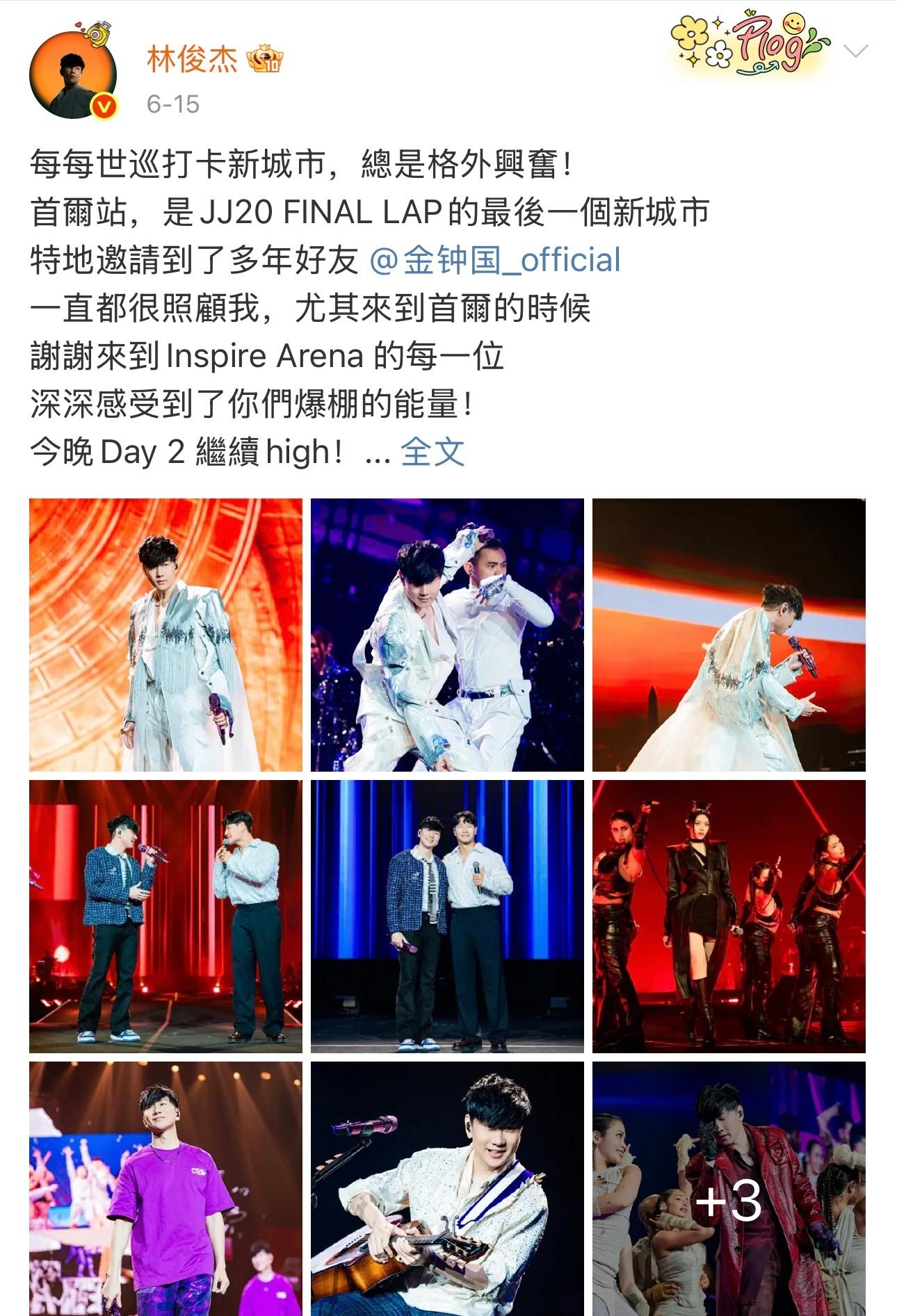Expand the full post via 全文
897x1316 pixels.
[x=432, y=452]
